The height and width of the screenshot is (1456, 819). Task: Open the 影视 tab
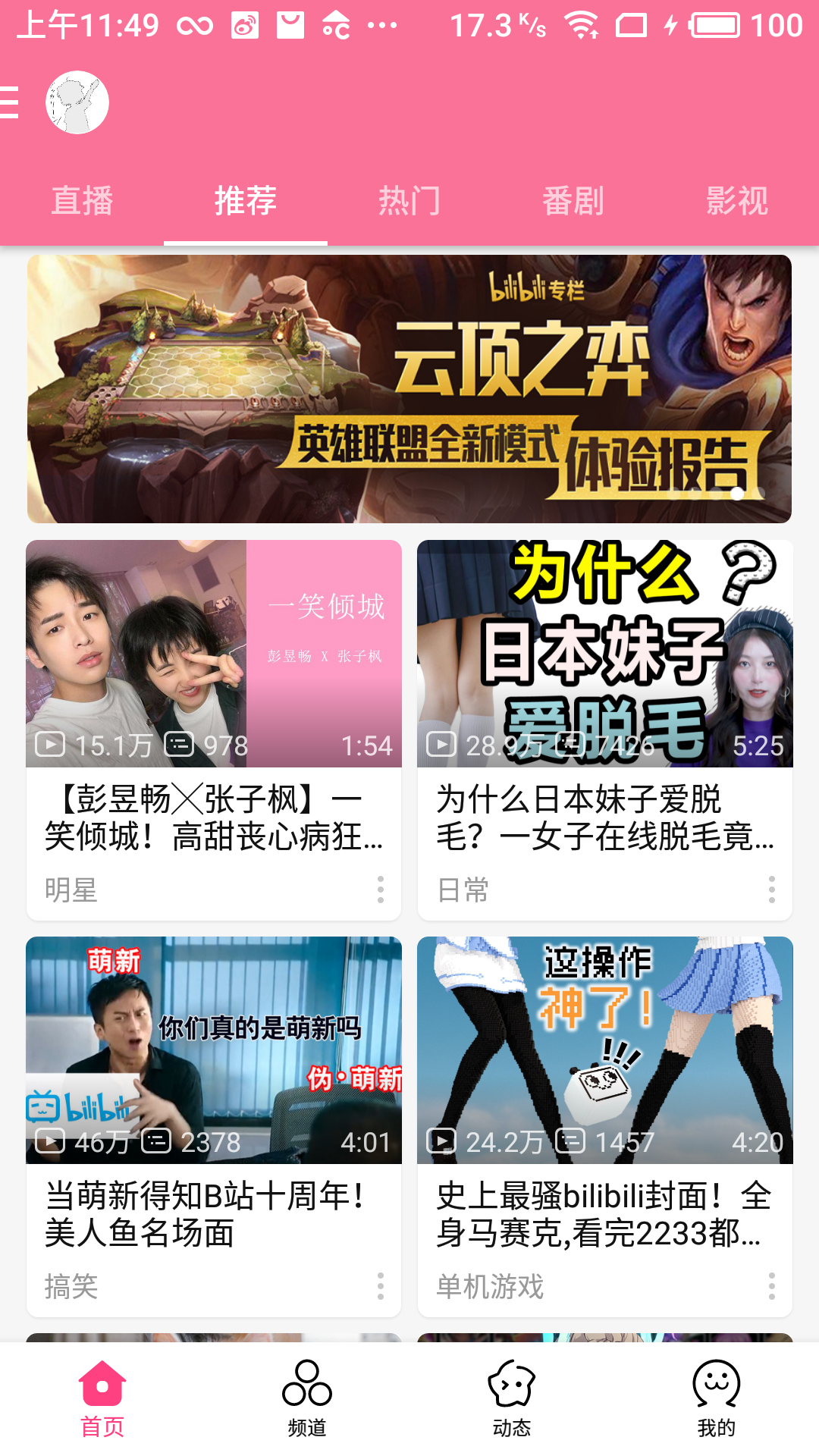737,201
